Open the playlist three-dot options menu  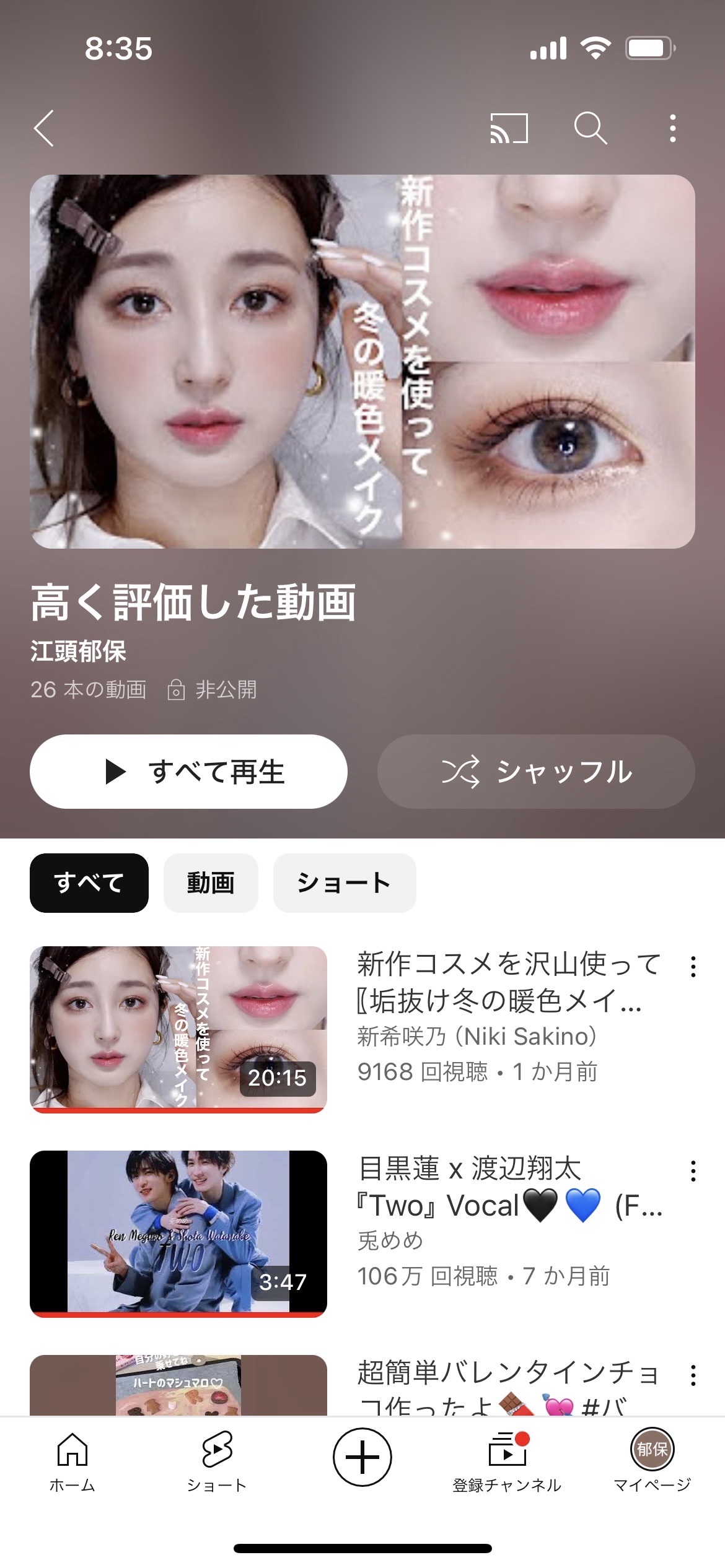point(673,128)
